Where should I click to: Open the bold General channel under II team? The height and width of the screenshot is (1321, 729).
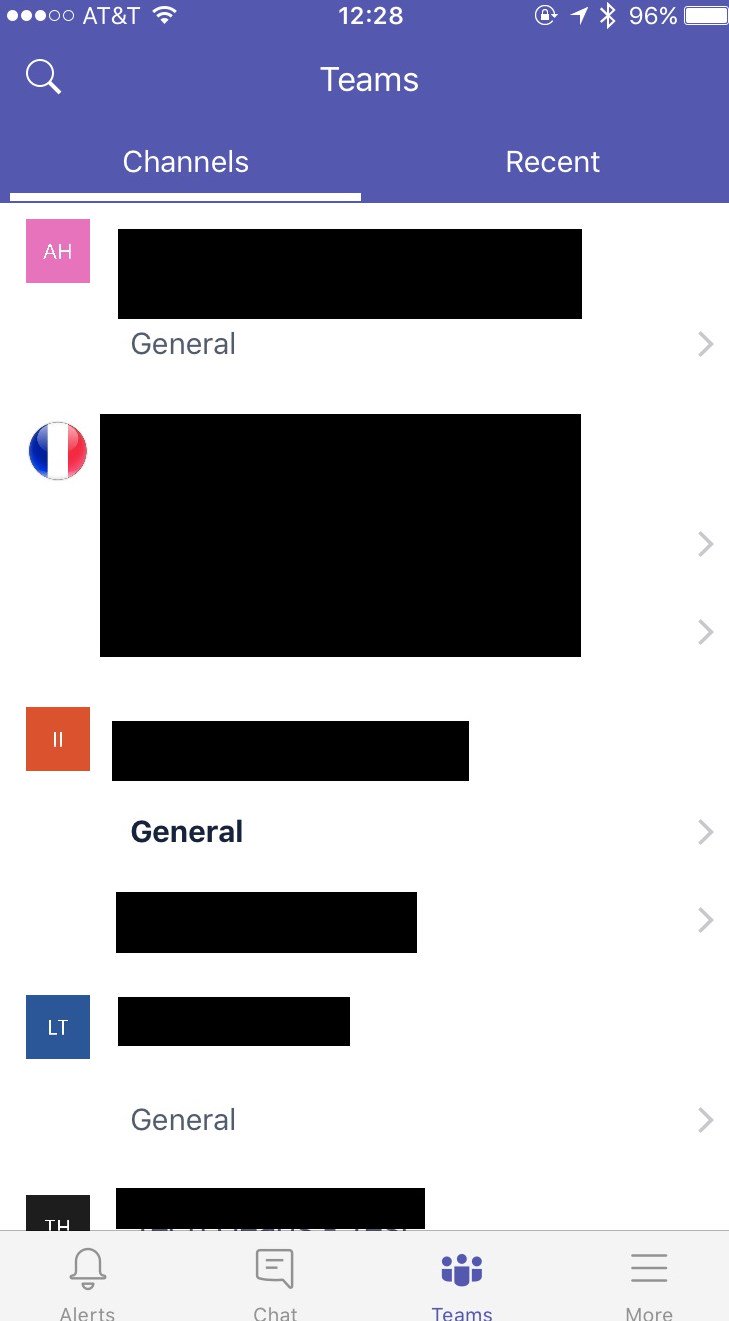187,832
